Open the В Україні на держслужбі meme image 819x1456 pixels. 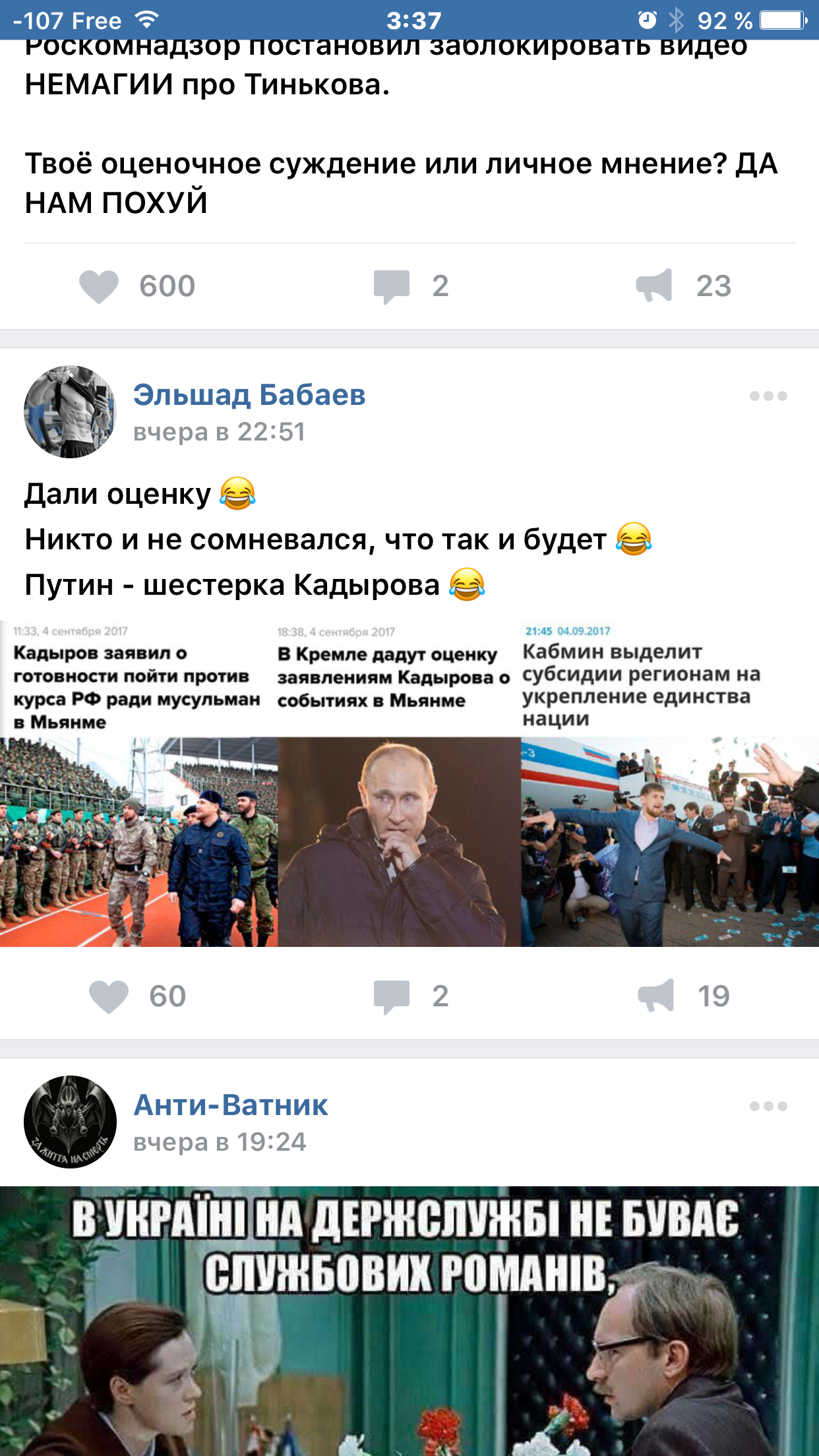pos(409,1319)
